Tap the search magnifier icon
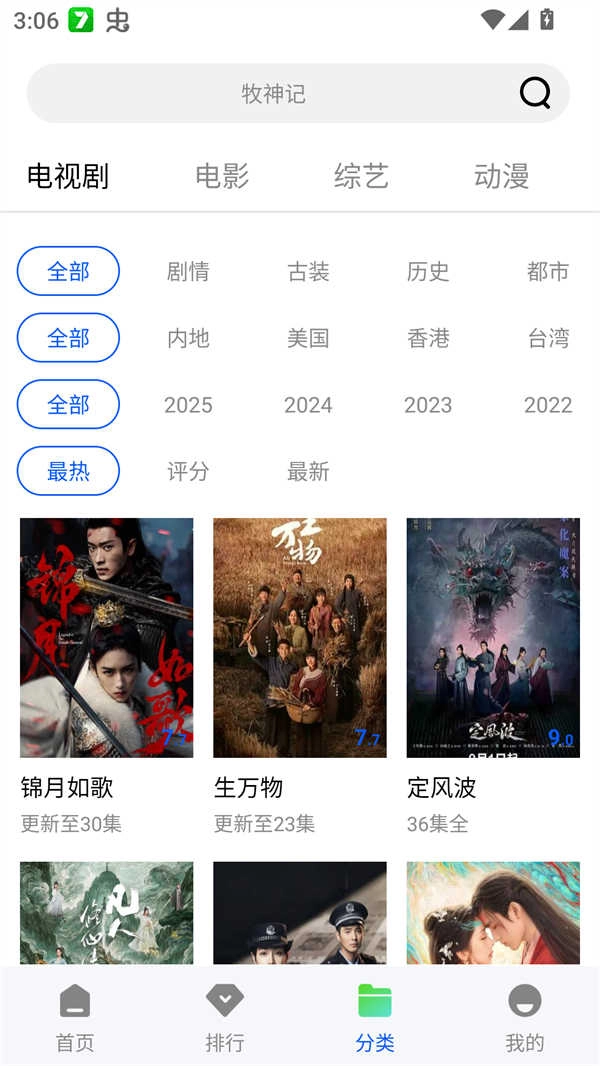 (x=535, y=93)
